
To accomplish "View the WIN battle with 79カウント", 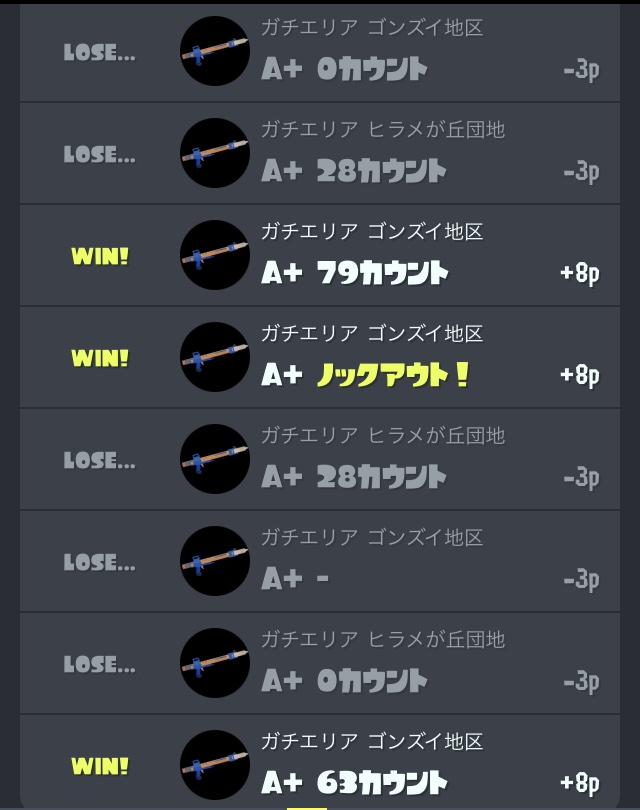I will [x=320, y=256].
